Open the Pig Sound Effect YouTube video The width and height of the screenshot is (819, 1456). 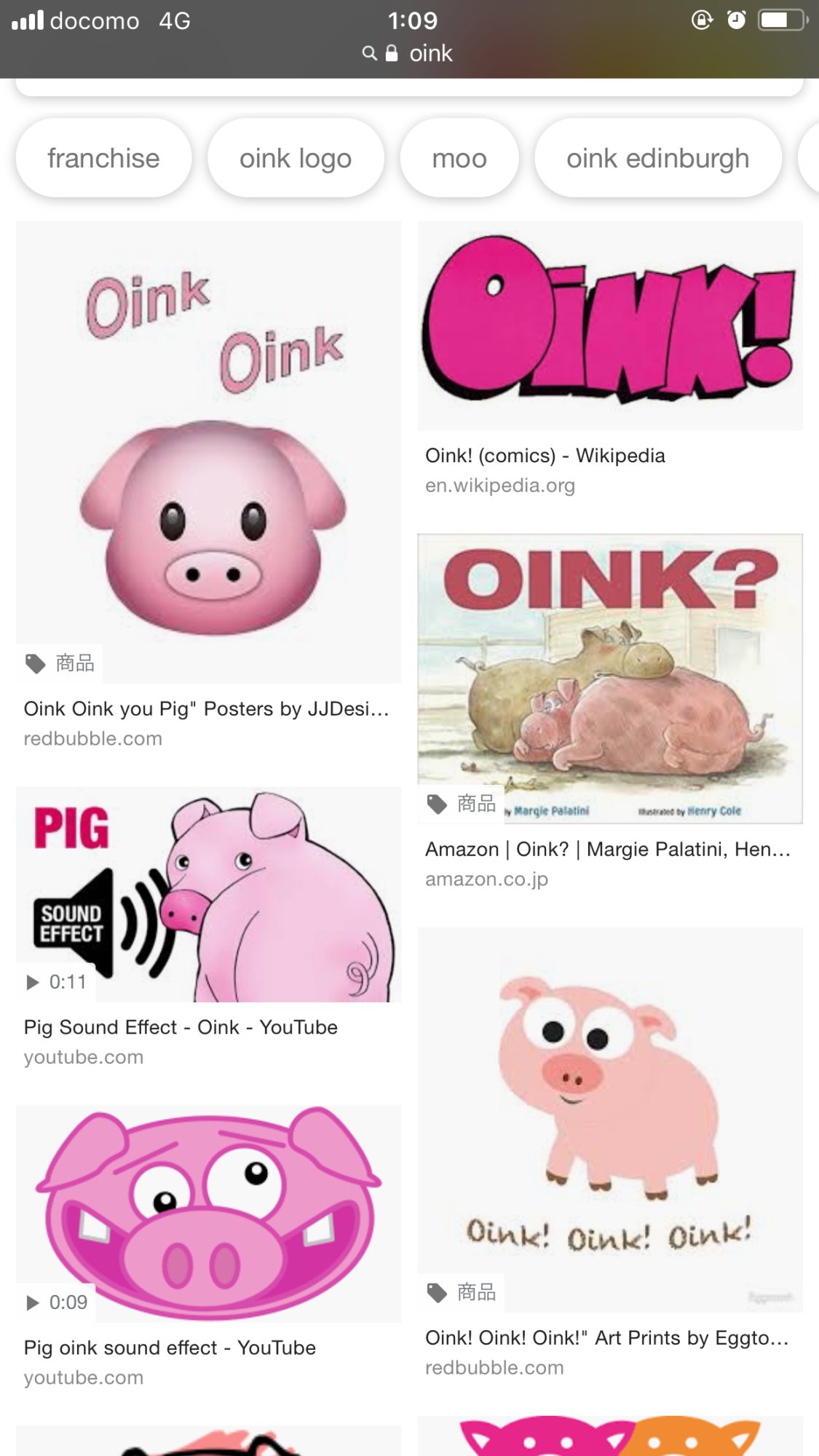pos(209,895)
